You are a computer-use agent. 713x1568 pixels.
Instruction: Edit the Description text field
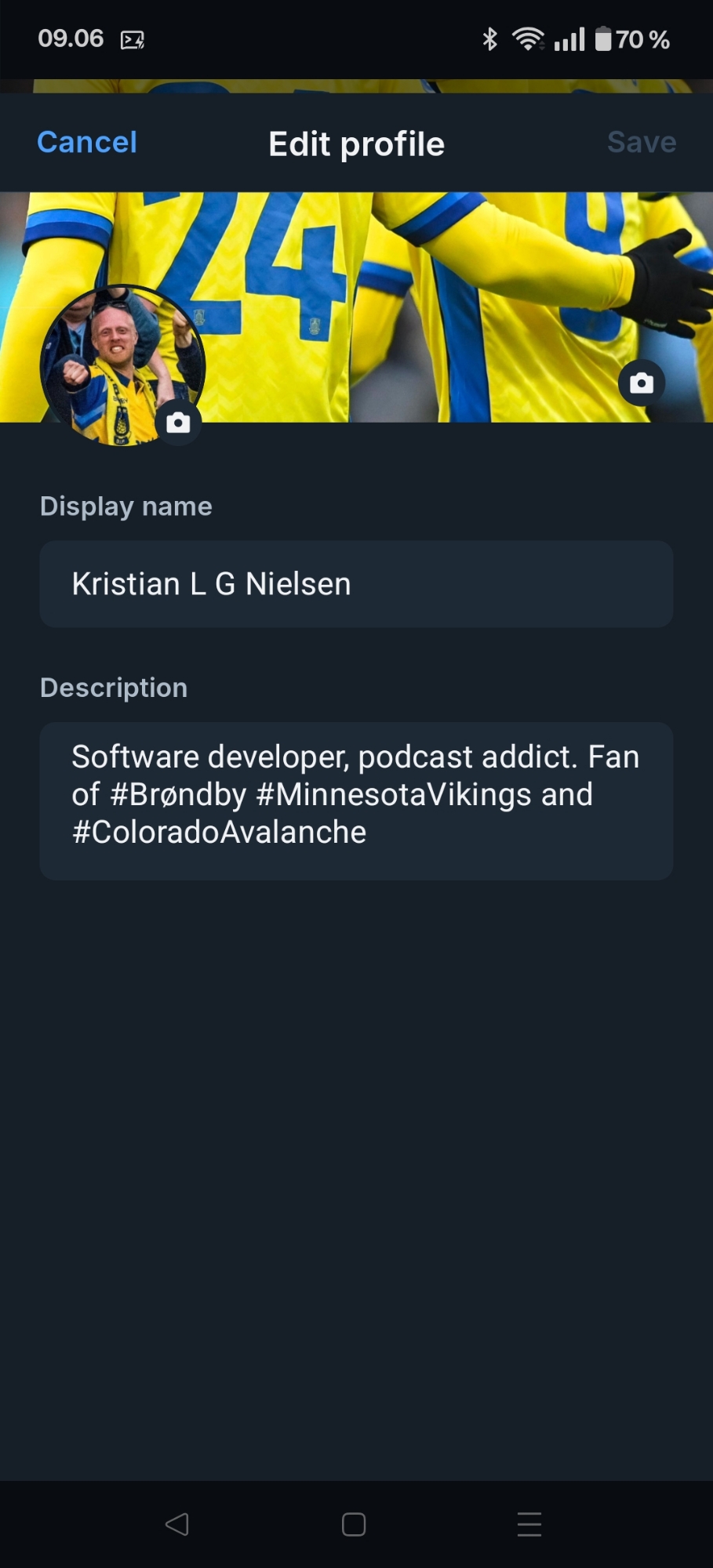(x=356, y=800)
